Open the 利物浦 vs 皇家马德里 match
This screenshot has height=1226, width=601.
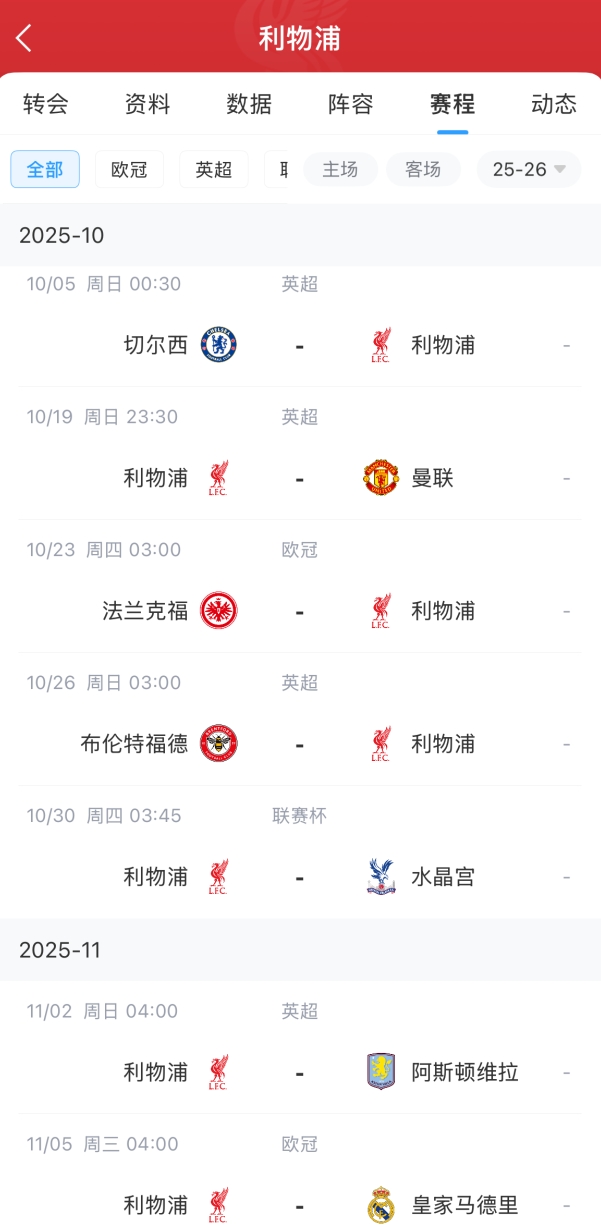(300, 1204)
